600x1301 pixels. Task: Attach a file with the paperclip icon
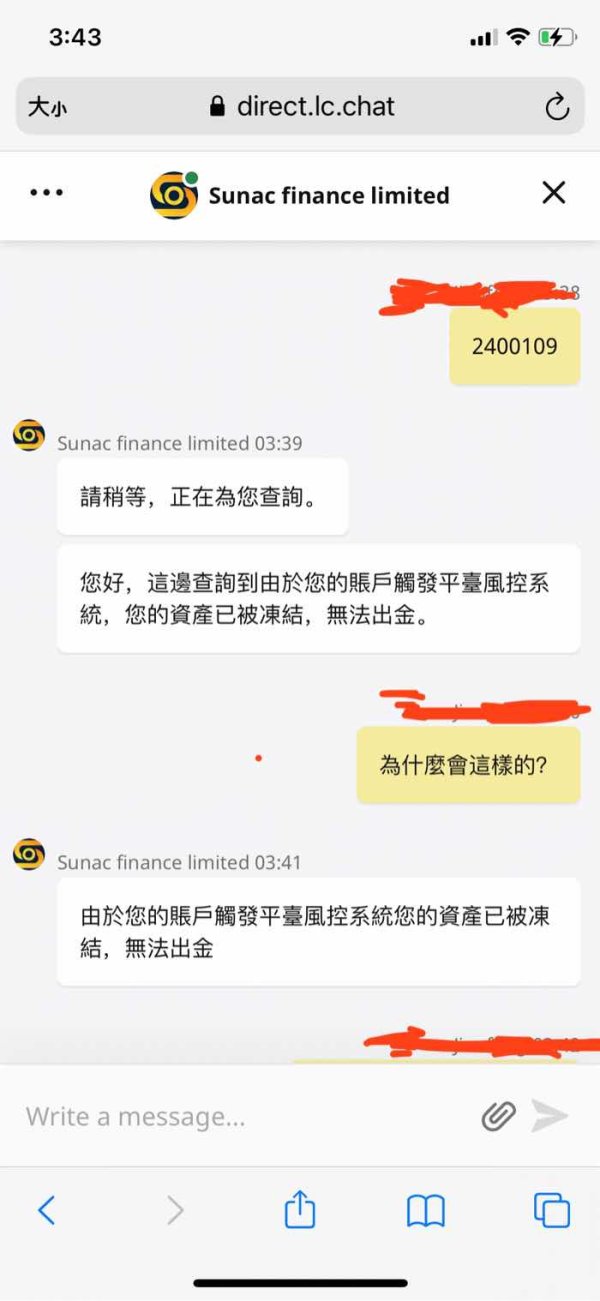click(499, 1116)
